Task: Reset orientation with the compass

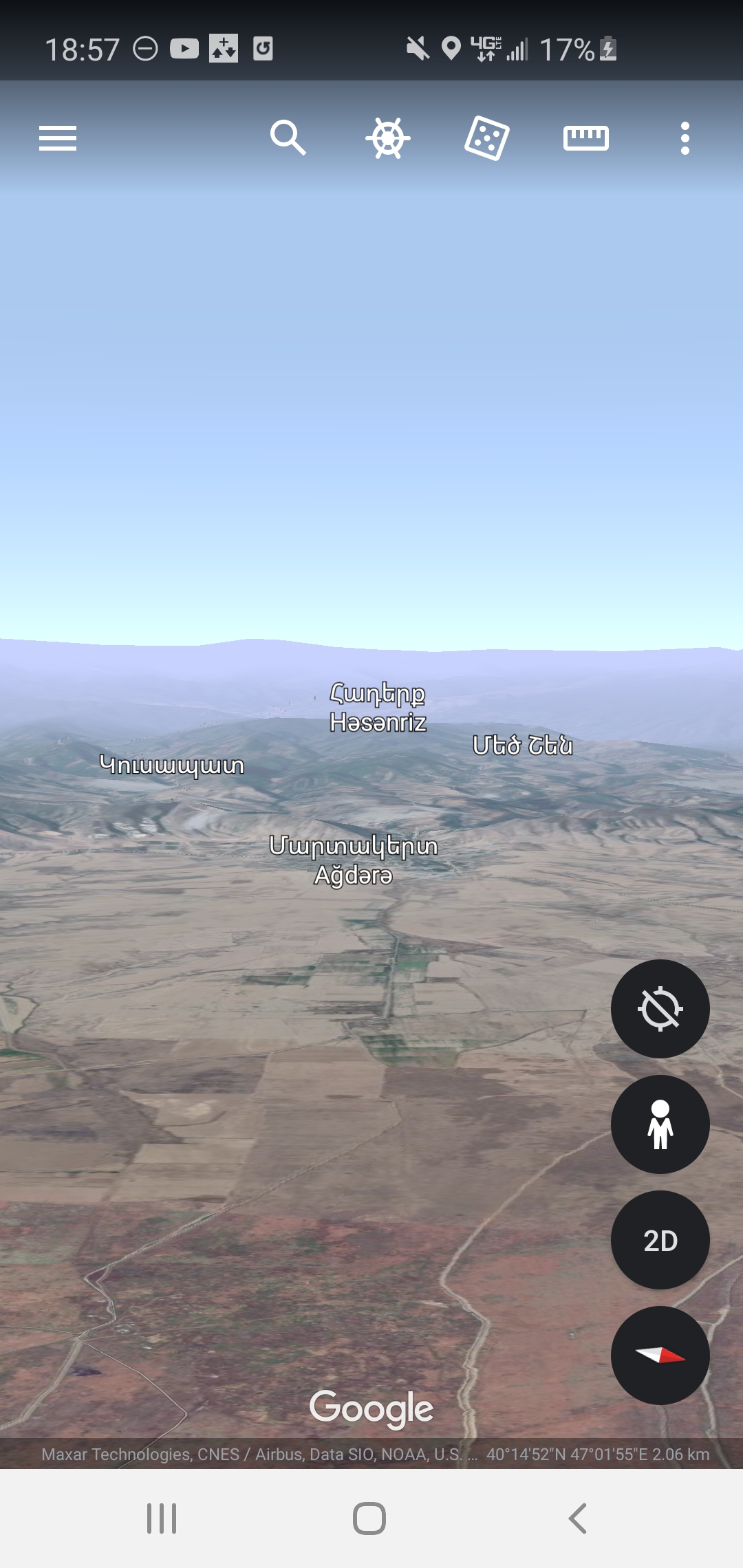Action: tap(660, 1355)
